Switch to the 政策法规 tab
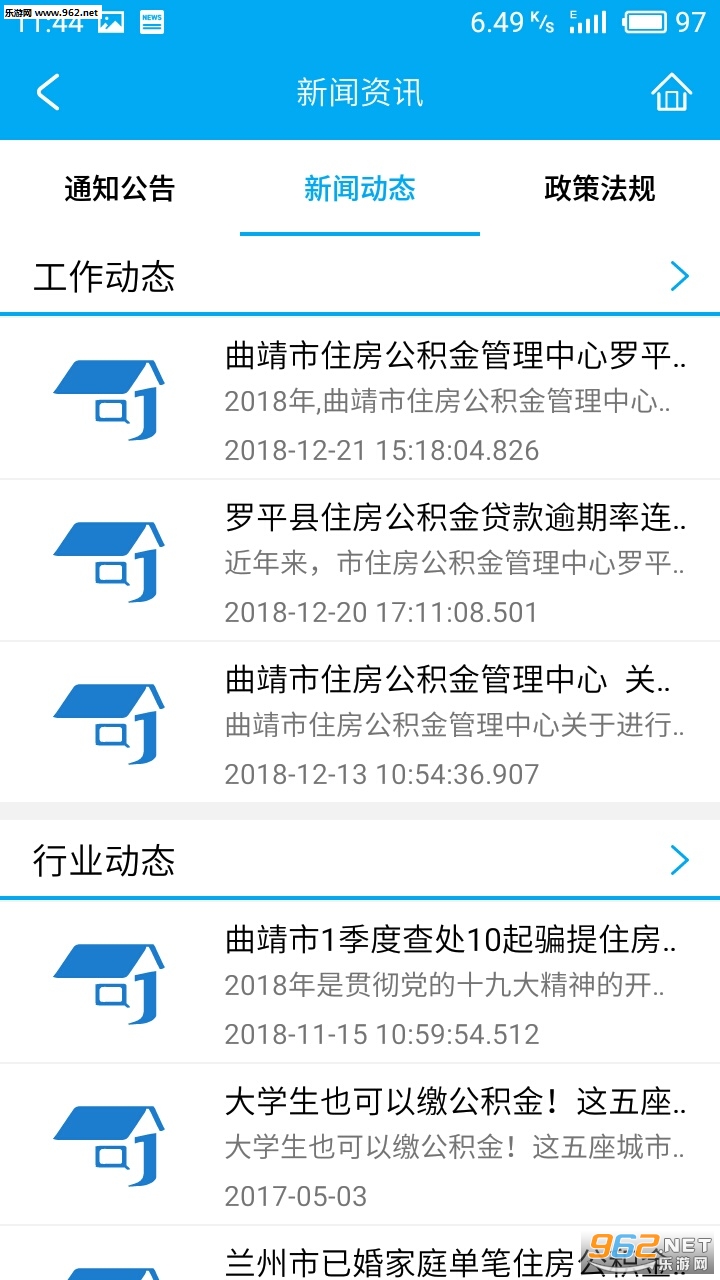This screenshot has width=720, height=1280. [x=599, y=188]
